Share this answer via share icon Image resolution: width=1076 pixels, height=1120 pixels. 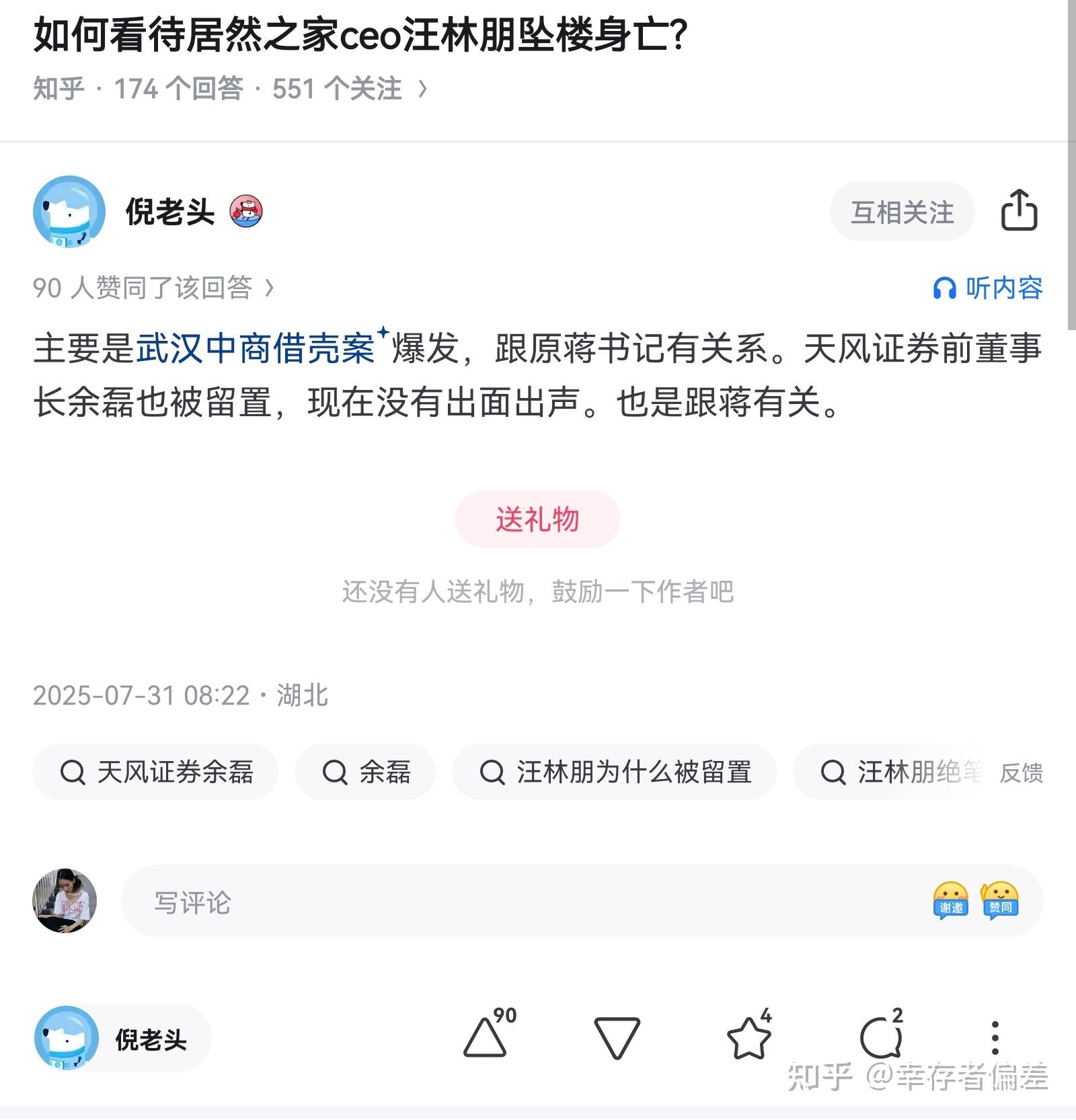click(x=1019, y=211)
